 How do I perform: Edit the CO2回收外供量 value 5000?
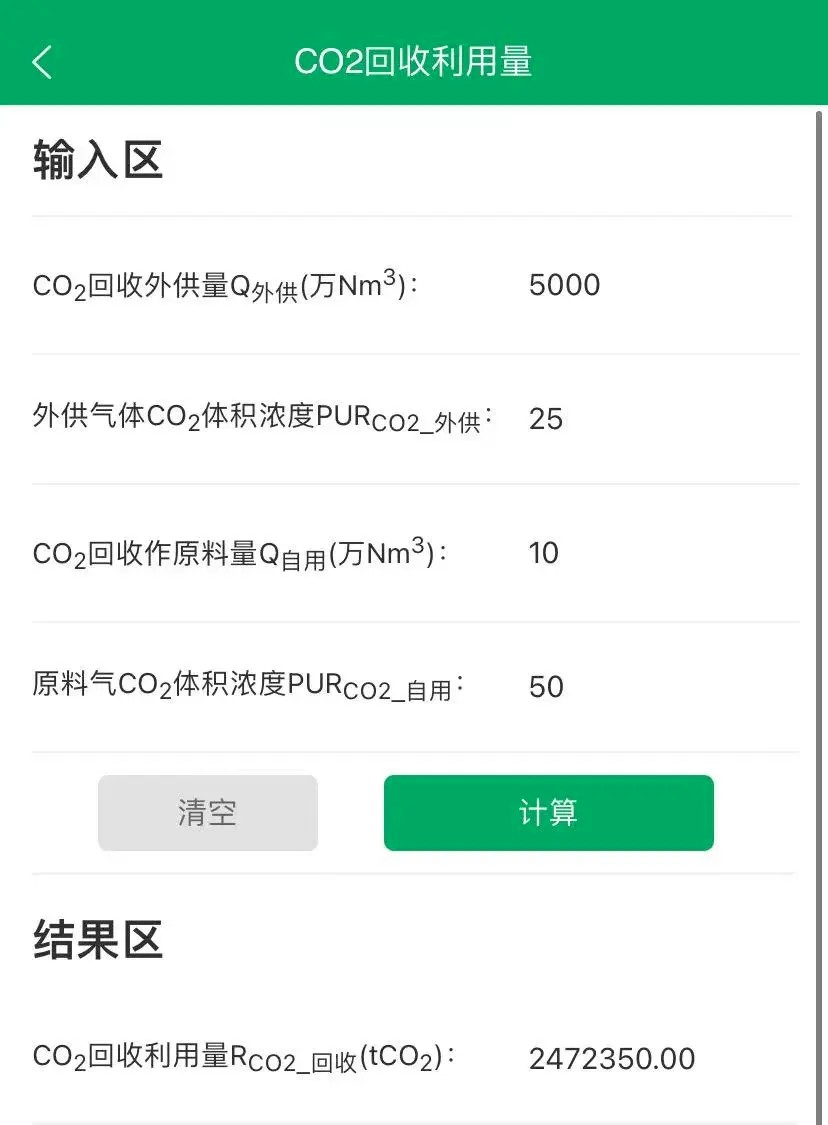click(x=564, y=285)
